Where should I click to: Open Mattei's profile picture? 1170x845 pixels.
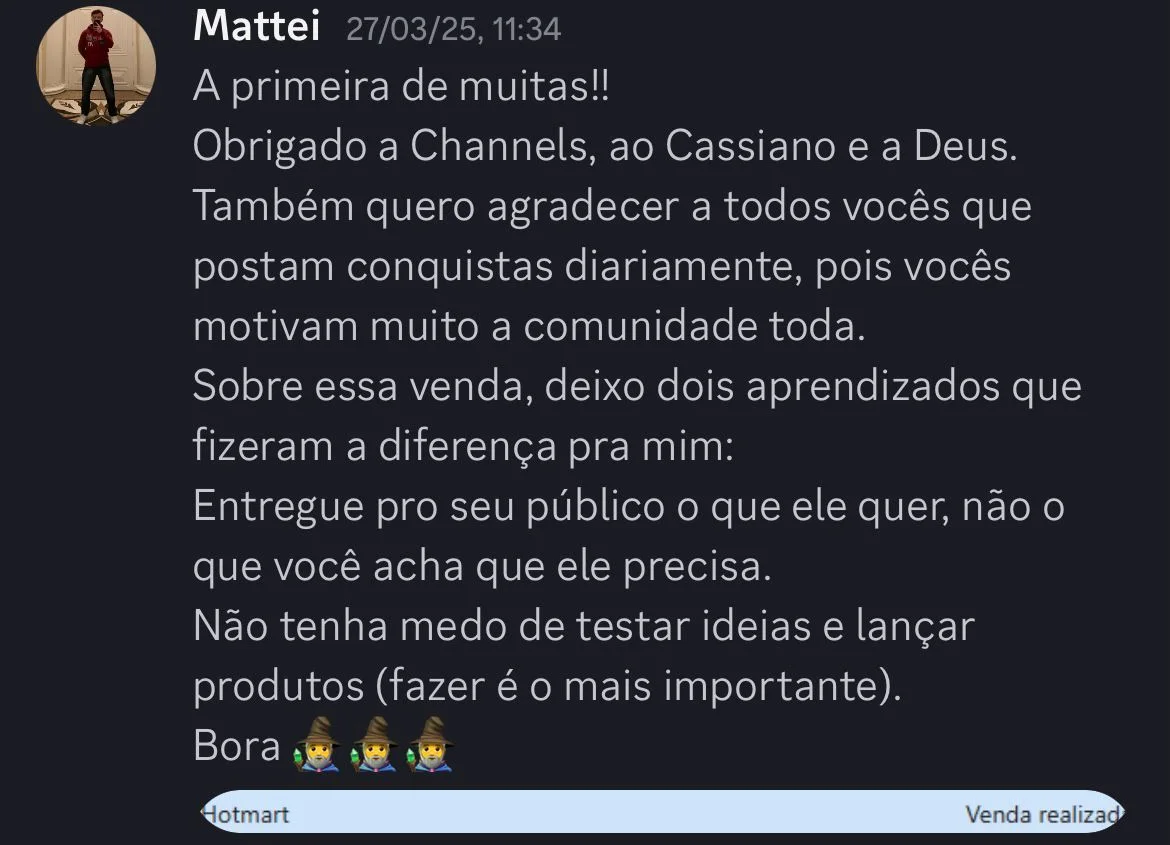(x=96, y=66)
